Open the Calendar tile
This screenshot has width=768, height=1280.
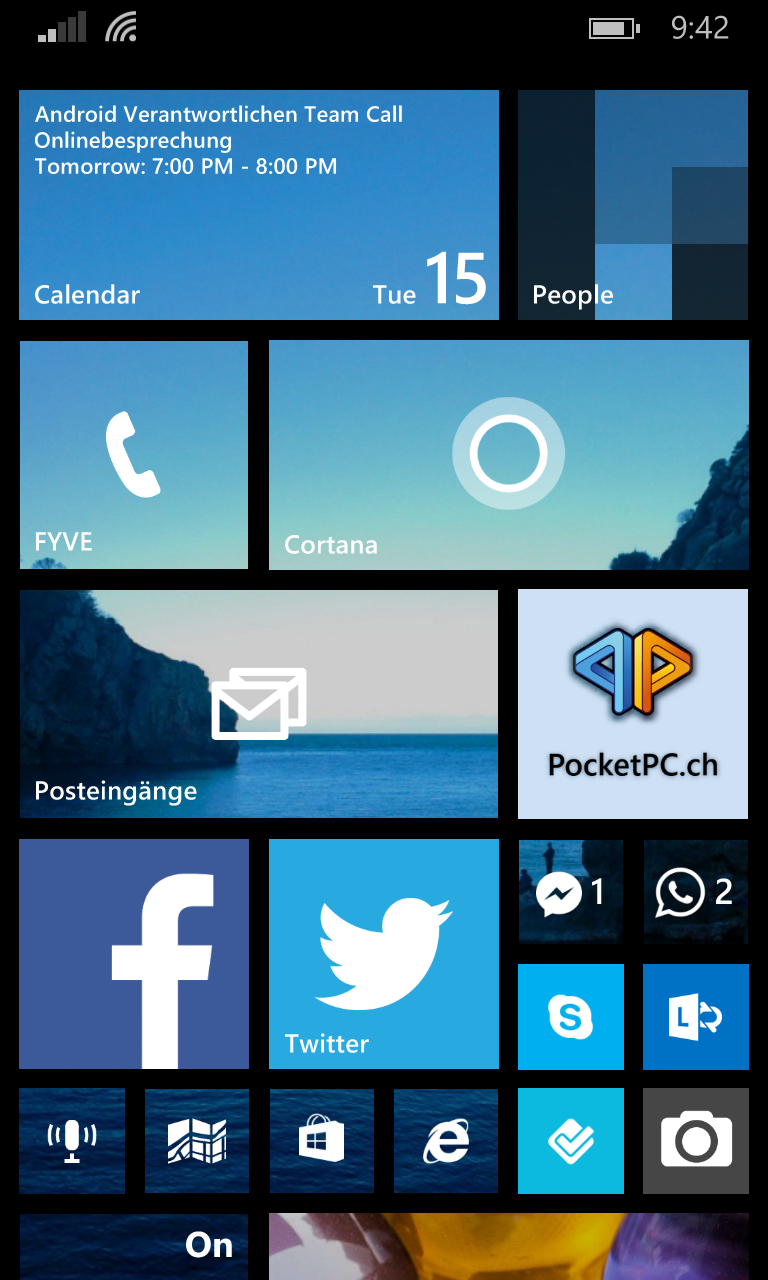pos(259,205)
